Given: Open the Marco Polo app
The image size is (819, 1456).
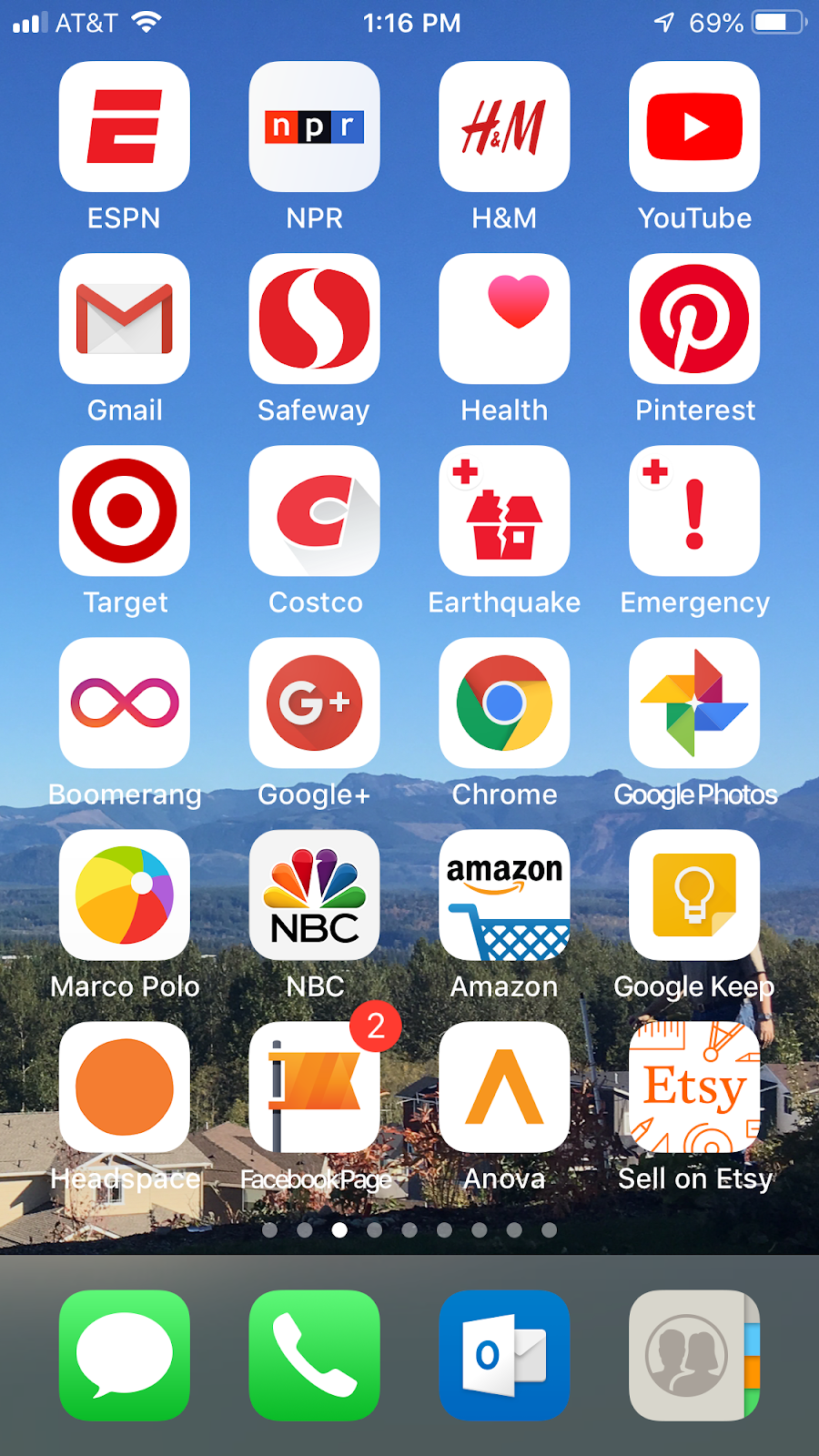Looking at the screenshot, I should (x=125, y=895).
